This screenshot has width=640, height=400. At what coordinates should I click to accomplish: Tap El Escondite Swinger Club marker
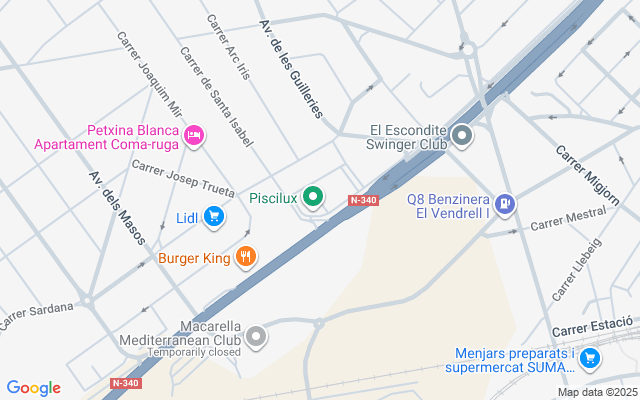(461, 134)
